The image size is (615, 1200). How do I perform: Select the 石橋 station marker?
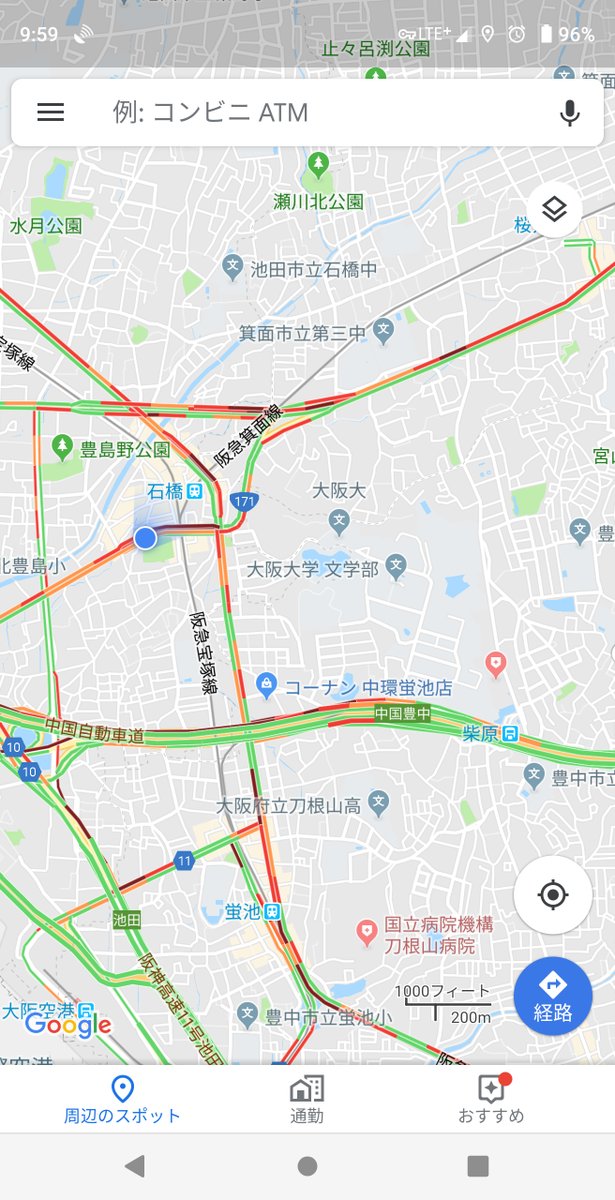(x=194, y=491)
